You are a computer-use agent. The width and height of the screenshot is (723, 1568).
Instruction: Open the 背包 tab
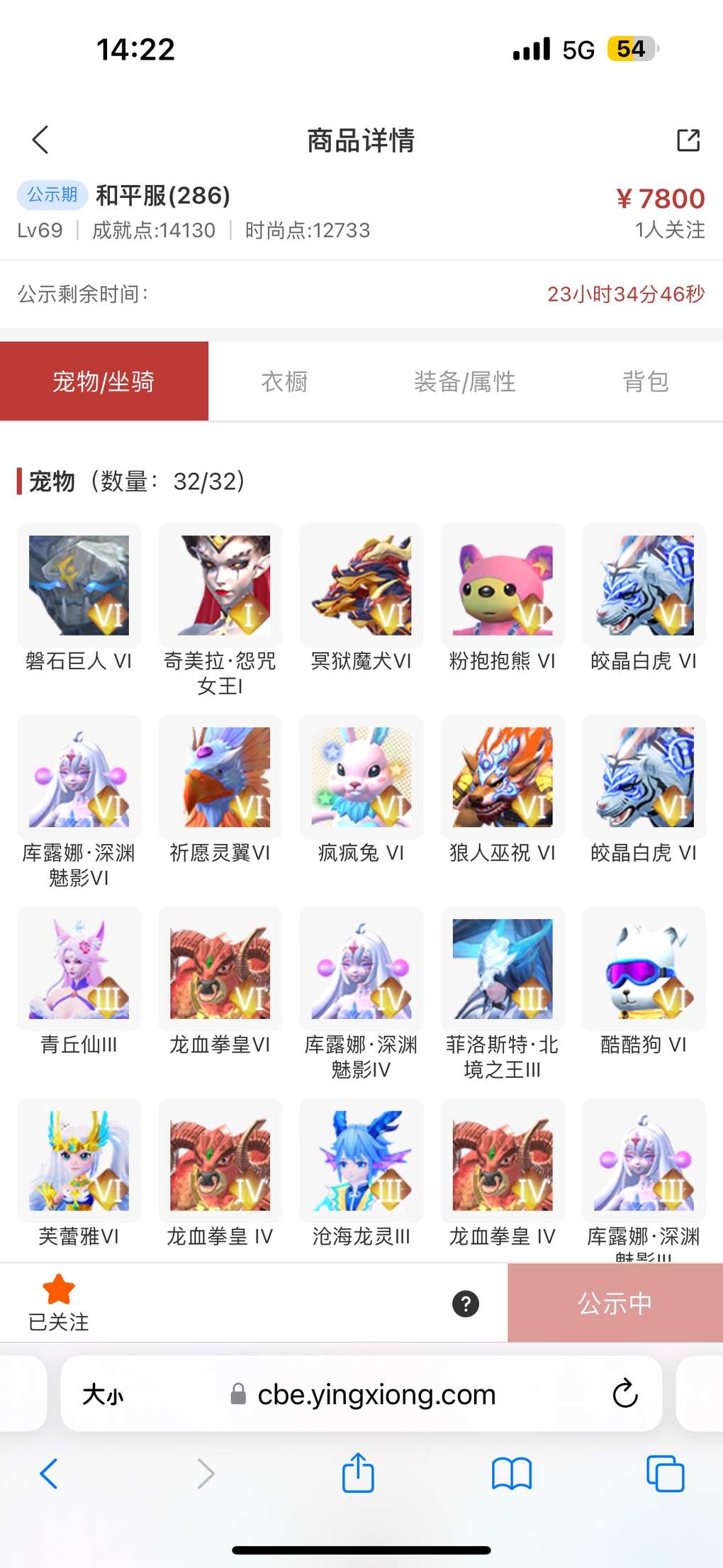point(645,382)
